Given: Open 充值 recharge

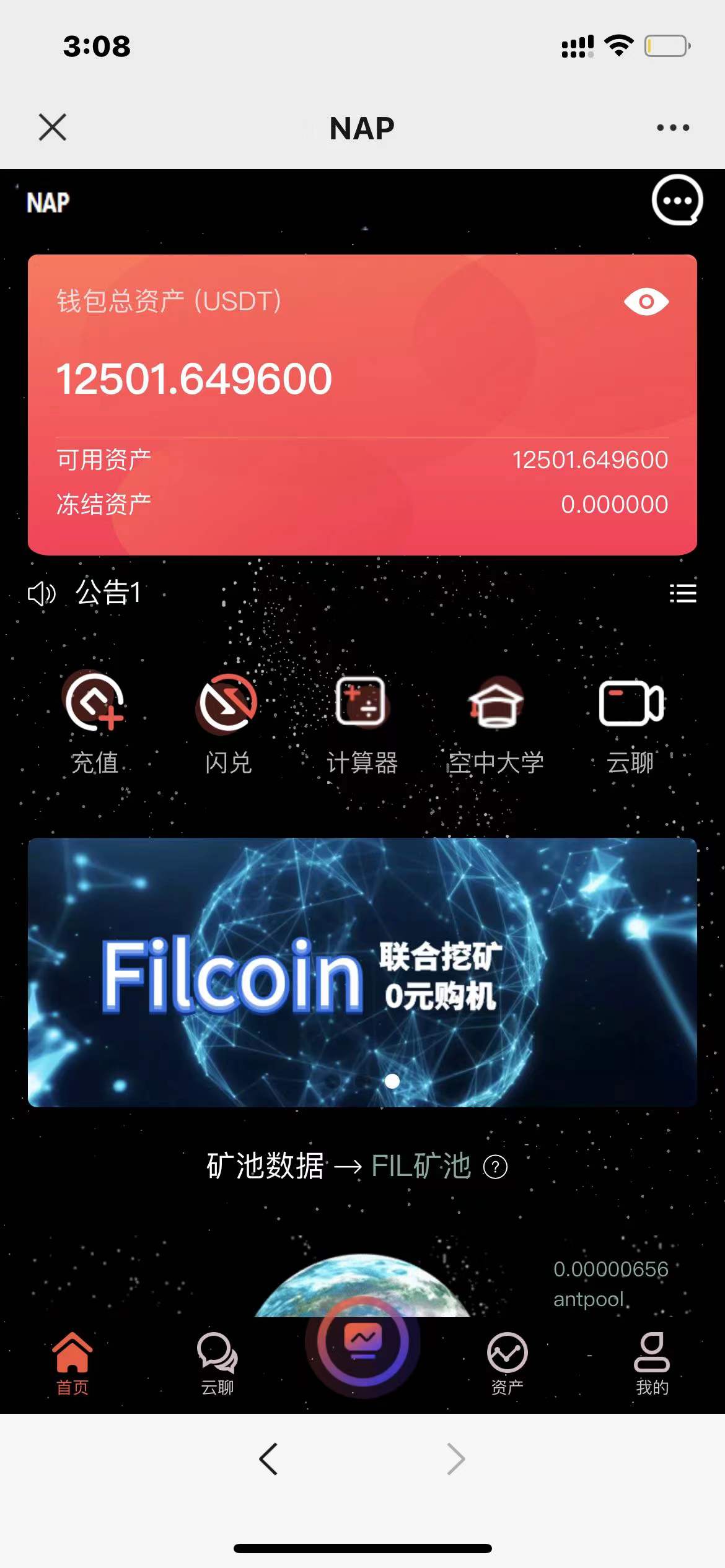Looking at the screenshot, I should pos(94,723).
